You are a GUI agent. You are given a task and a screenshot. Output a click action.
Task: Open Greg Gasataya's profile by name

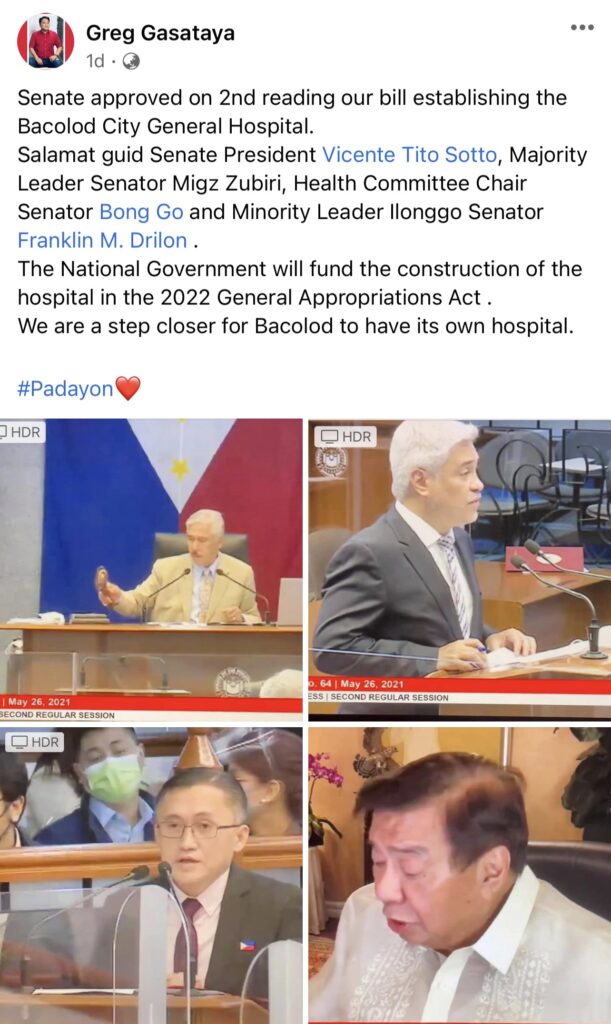coord(160,33)
